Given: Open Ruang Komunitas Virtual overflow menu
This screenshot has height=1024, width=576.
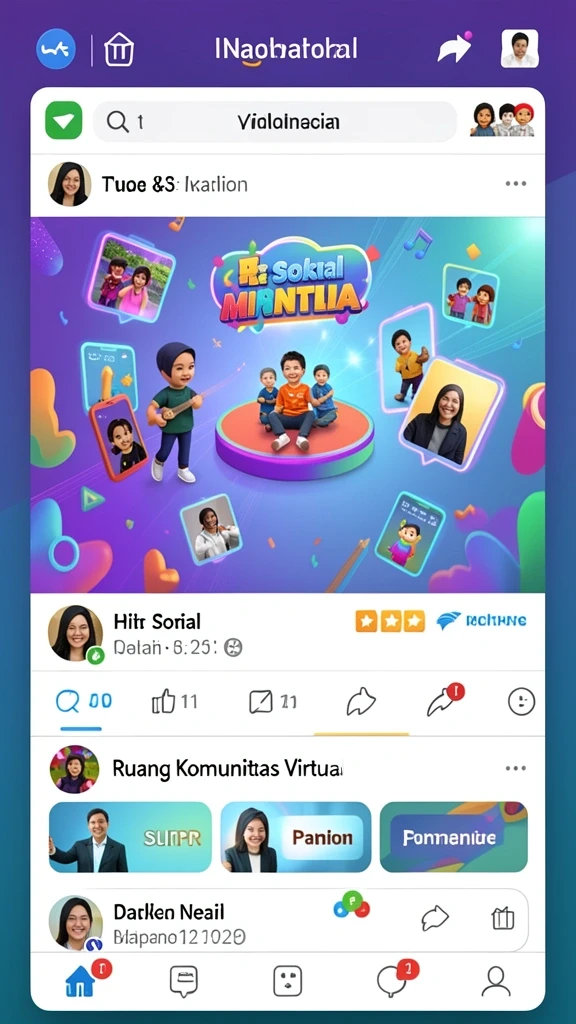Looking at the screenshot, I should pos(515,768).
